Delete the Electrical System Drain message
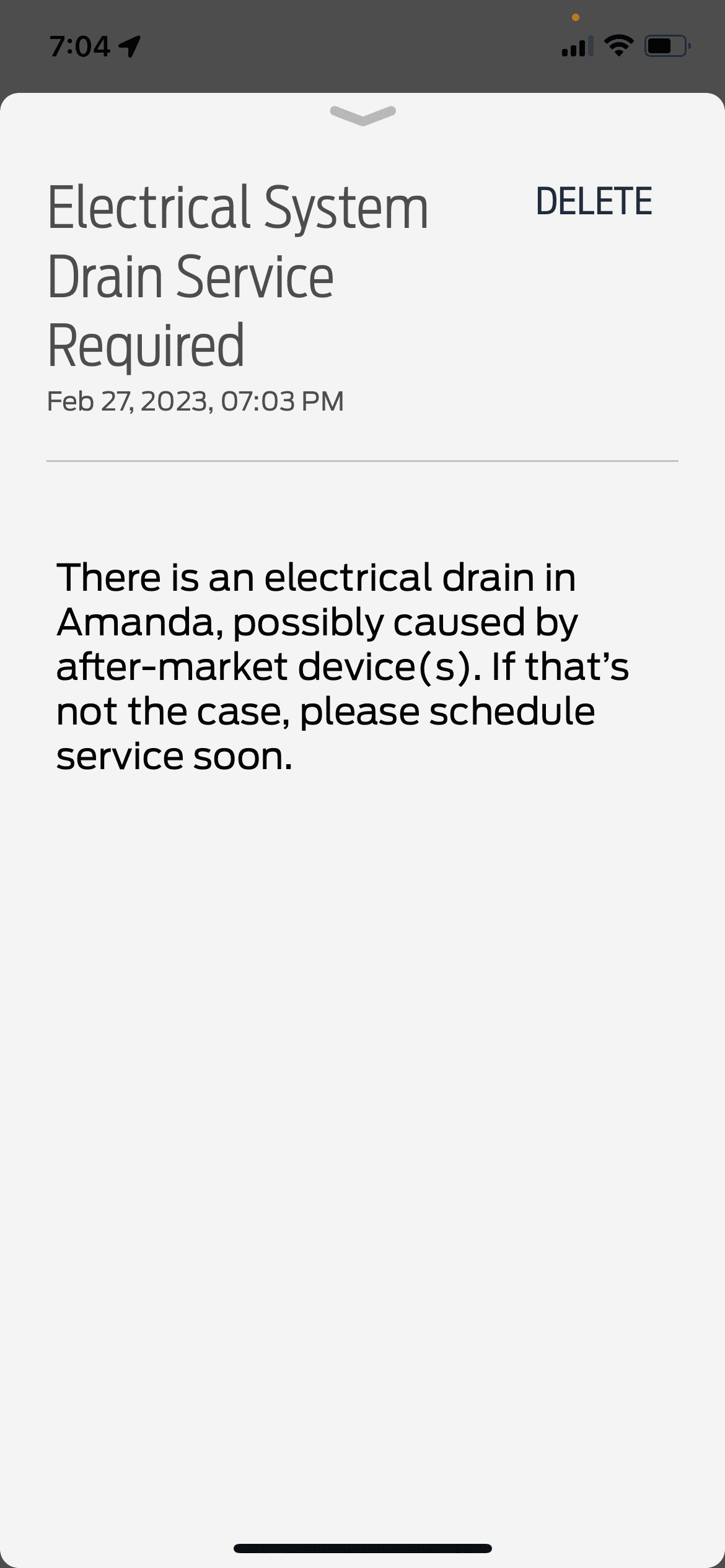 pyautogui.click(x=594, y=201)
